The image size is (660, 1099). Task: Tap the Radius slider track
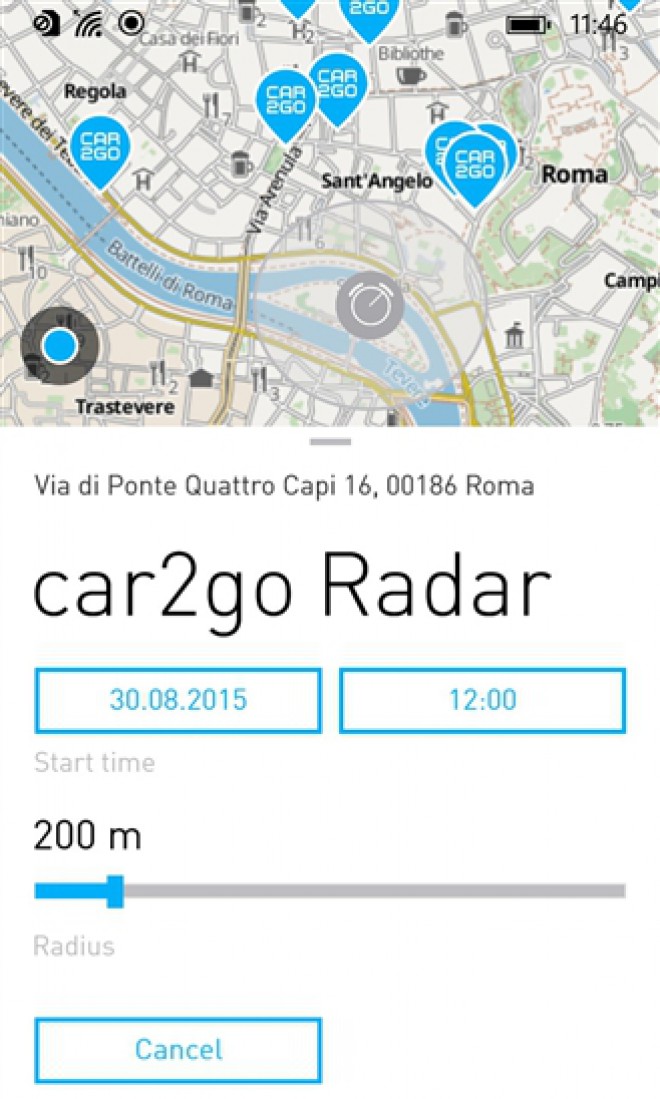point(329,892)
